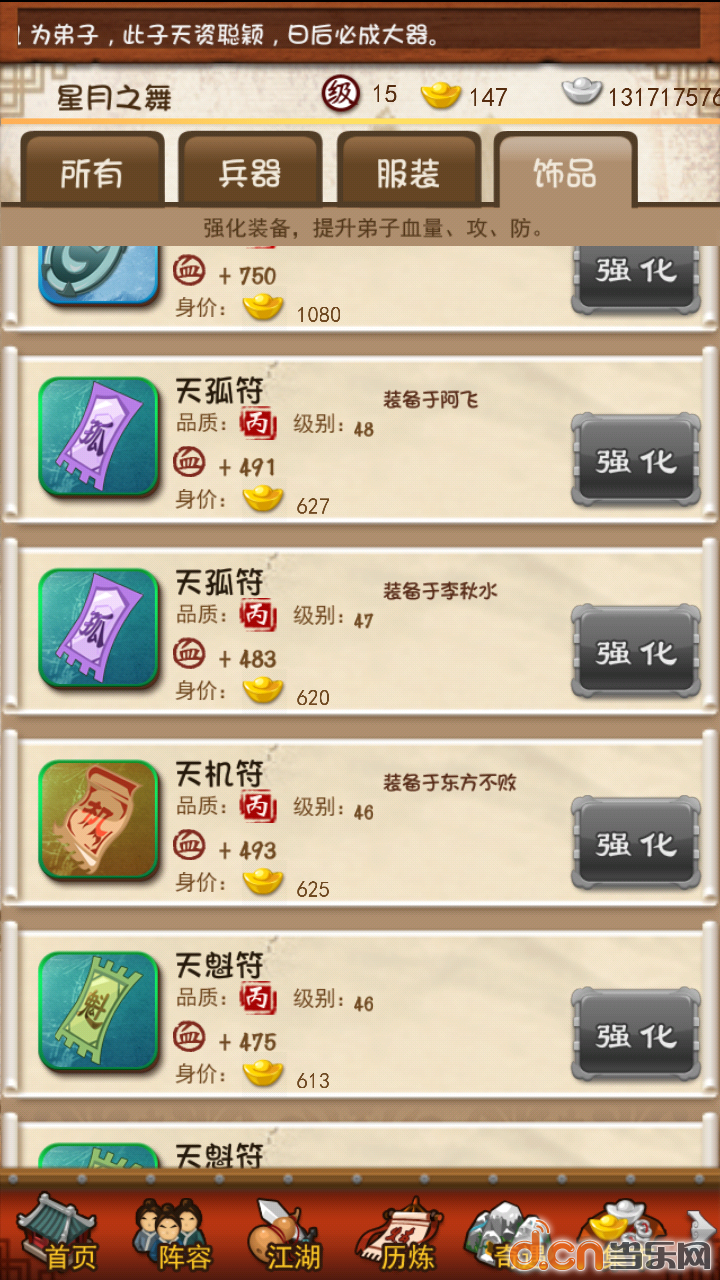
Task: Switch to the 所有 tab
Action: coord(92,173)
